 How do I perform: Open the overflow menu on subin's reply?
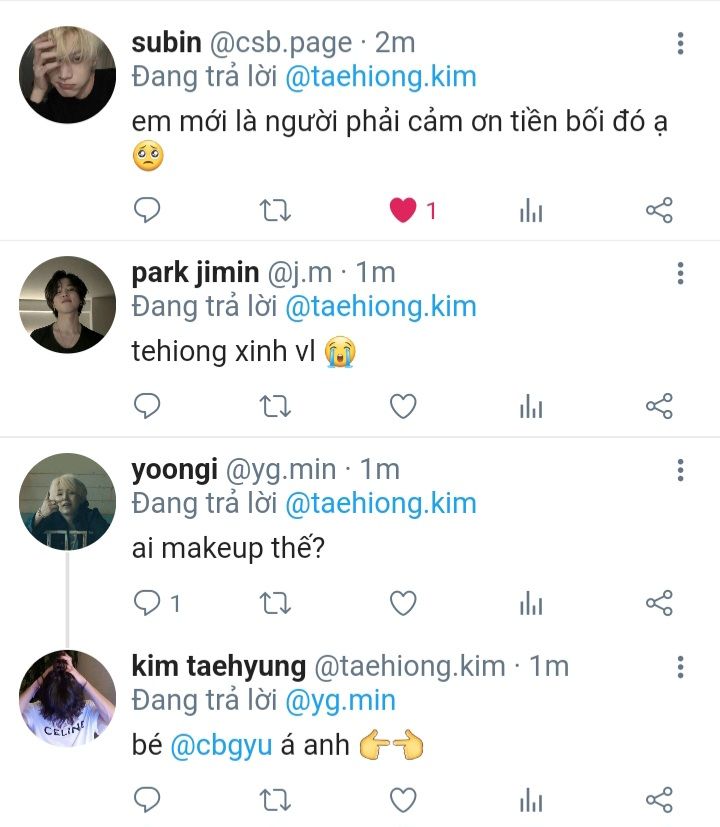[x=680, y=43]
